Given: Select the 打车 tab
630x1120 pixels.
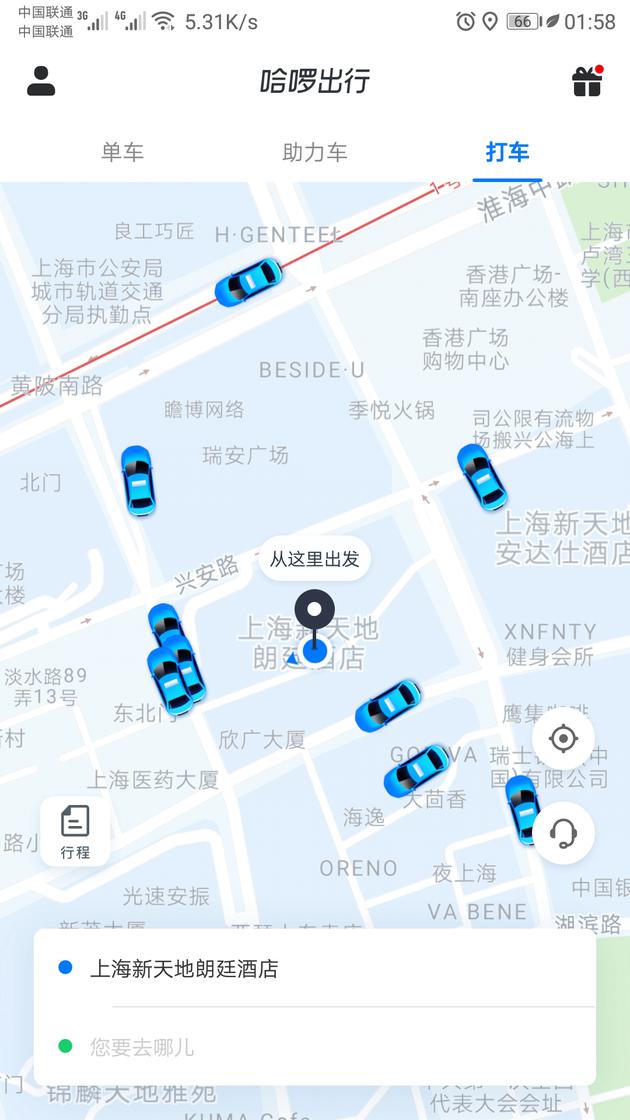Looking at the screenshot, I should click(x=507, y=152).
